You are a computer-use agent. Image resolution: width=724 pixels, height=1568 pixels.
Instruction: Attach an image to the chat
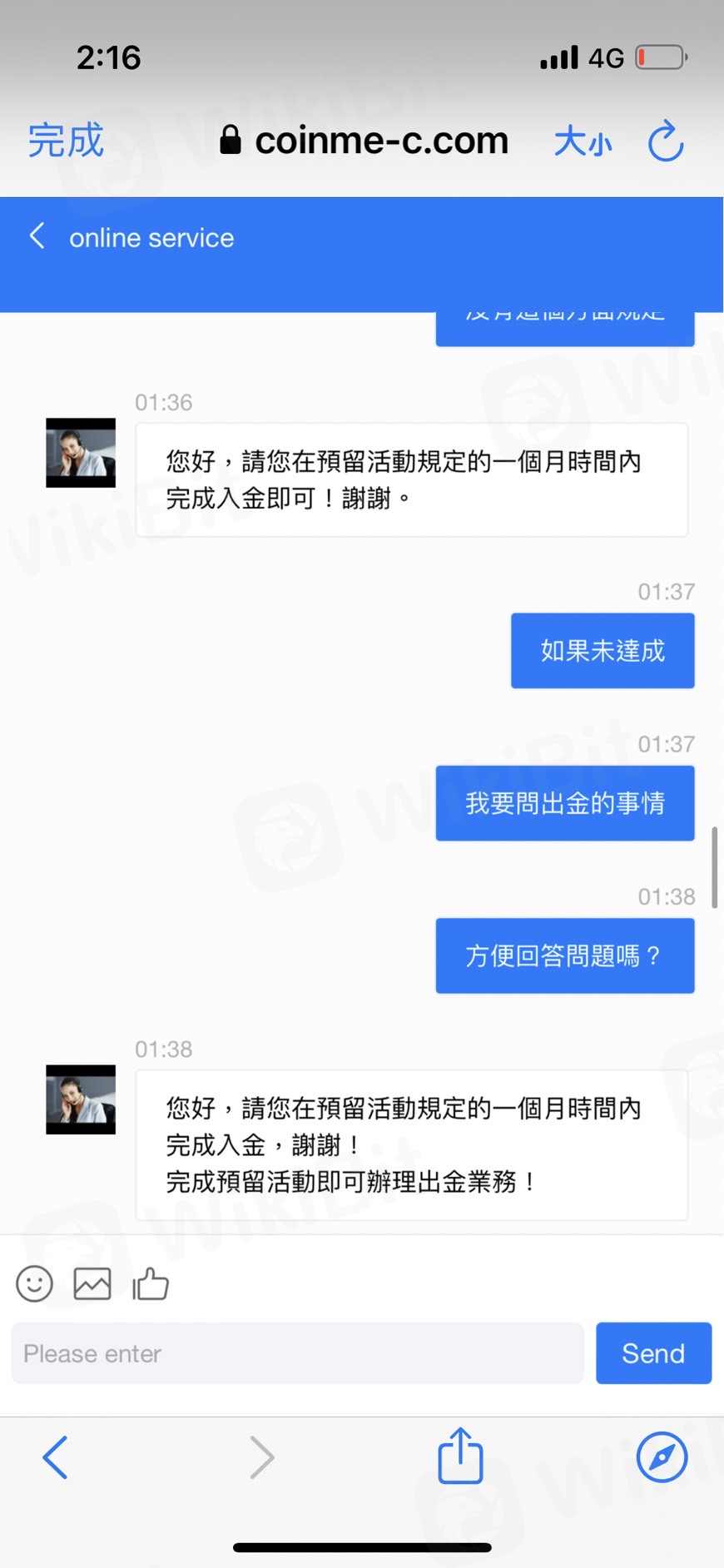92,1283
